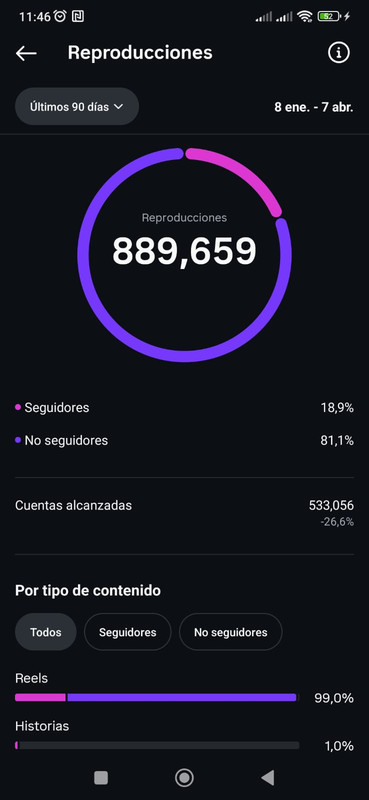Image resolution: width=369 pixels, height=800 pixels.
Task: Filter content by No seguidores chip
Action: pos(231,632)
